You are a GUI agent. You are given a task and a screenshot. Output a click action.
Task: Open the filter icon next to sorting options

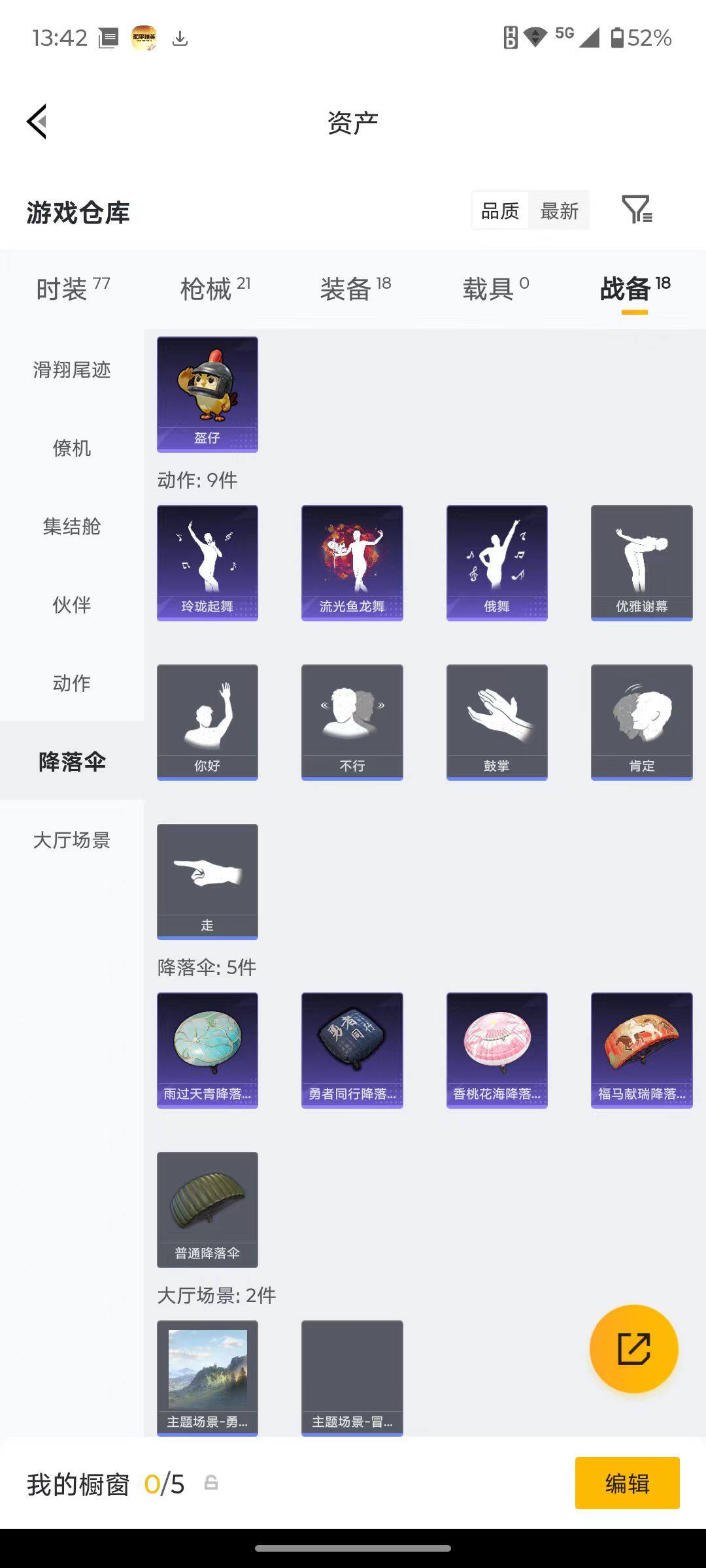[637, 210]
